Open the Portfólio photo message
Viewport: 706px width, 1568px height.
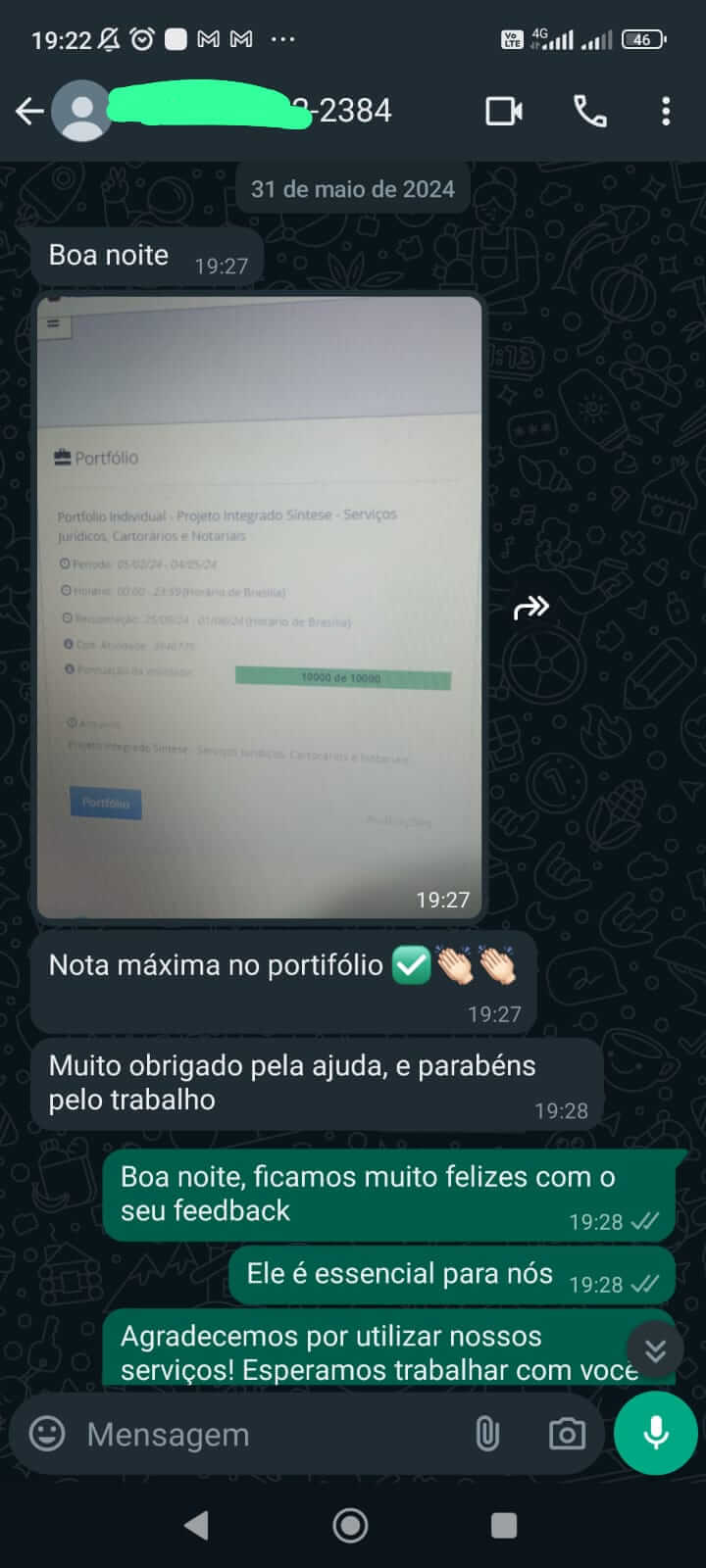point(260,608)
